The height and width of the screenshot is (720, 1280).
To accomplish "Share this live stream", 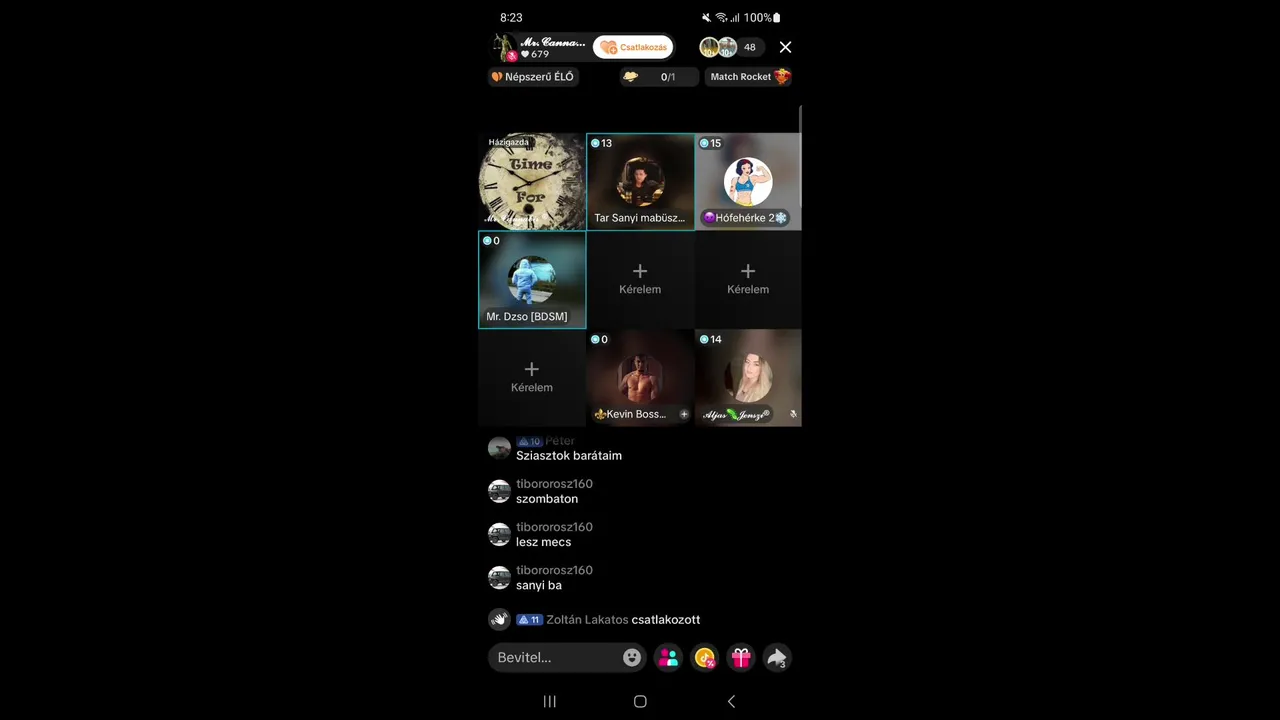I will click(777, 657).
